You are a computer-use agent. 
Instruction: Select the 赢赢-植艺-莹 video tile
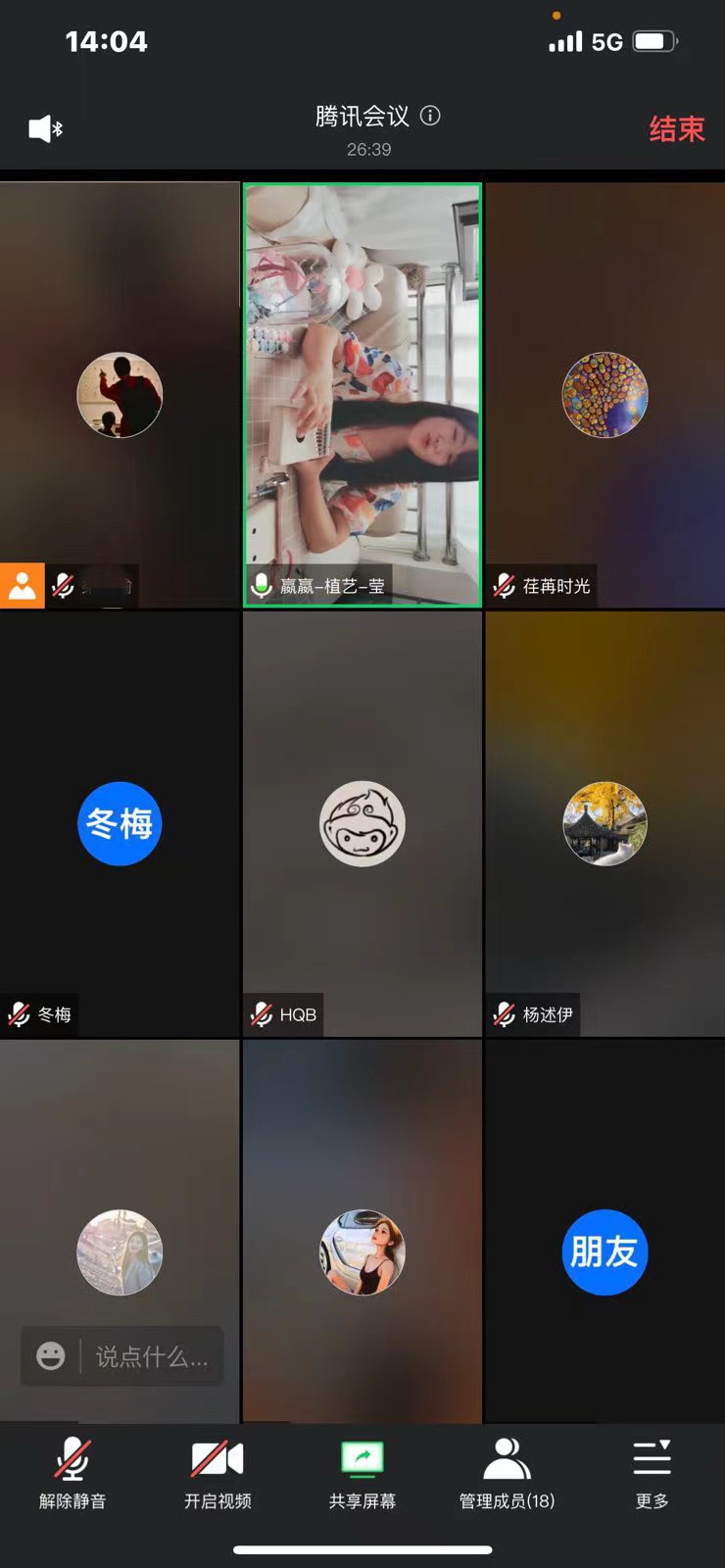(x=362, y=395)
